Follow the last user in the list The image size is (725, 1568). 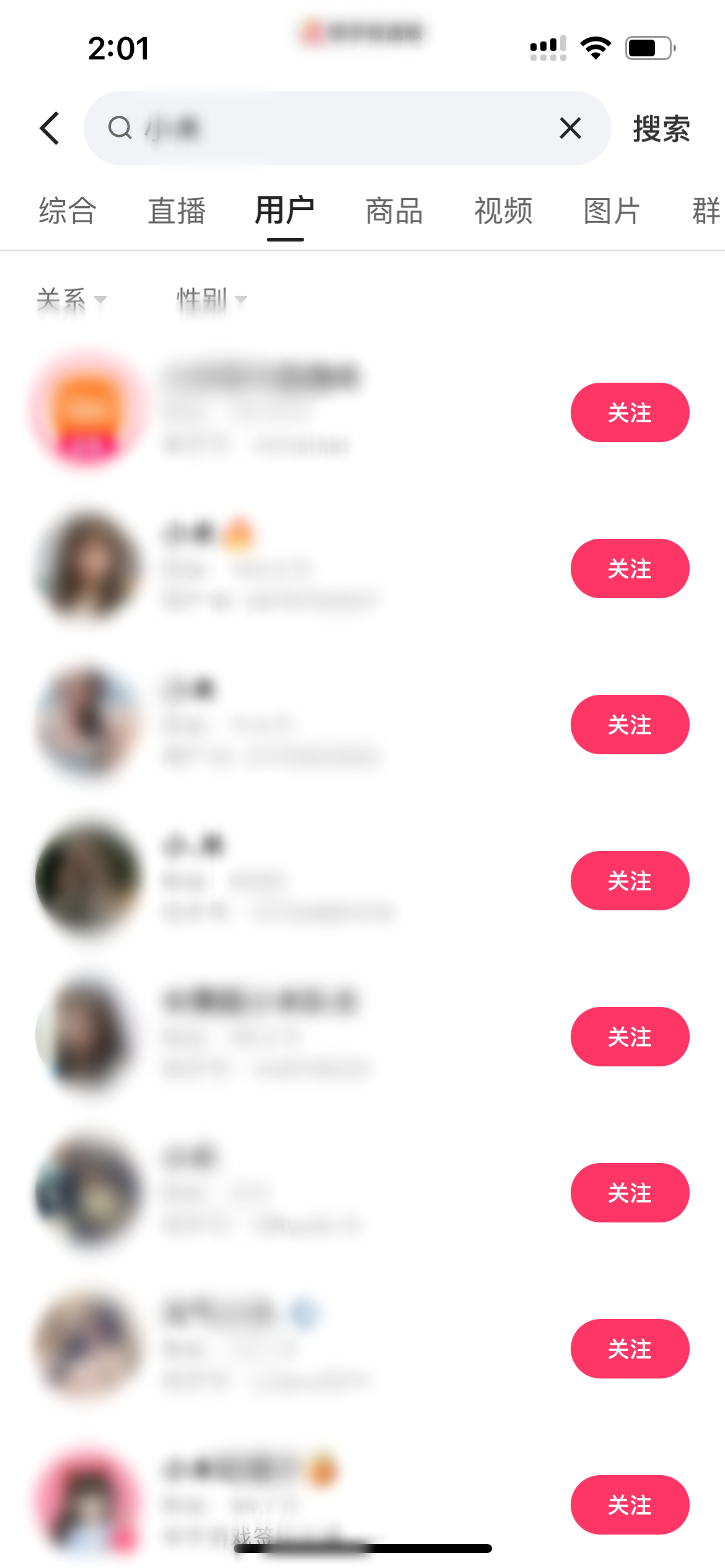(x=630, y=1505)
